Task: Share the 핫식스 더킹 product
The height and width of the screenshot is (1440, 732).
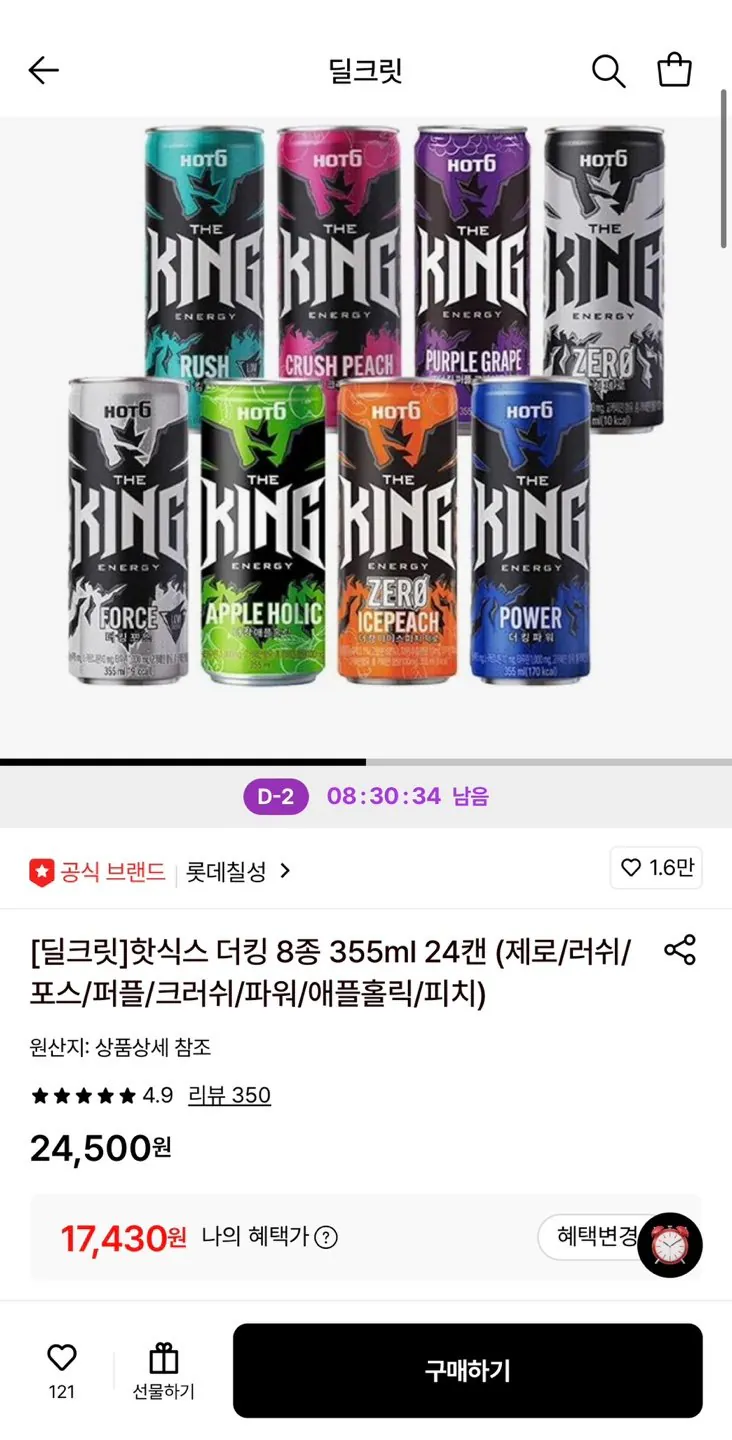Action: pyautogui.click(x=680, y=951)
